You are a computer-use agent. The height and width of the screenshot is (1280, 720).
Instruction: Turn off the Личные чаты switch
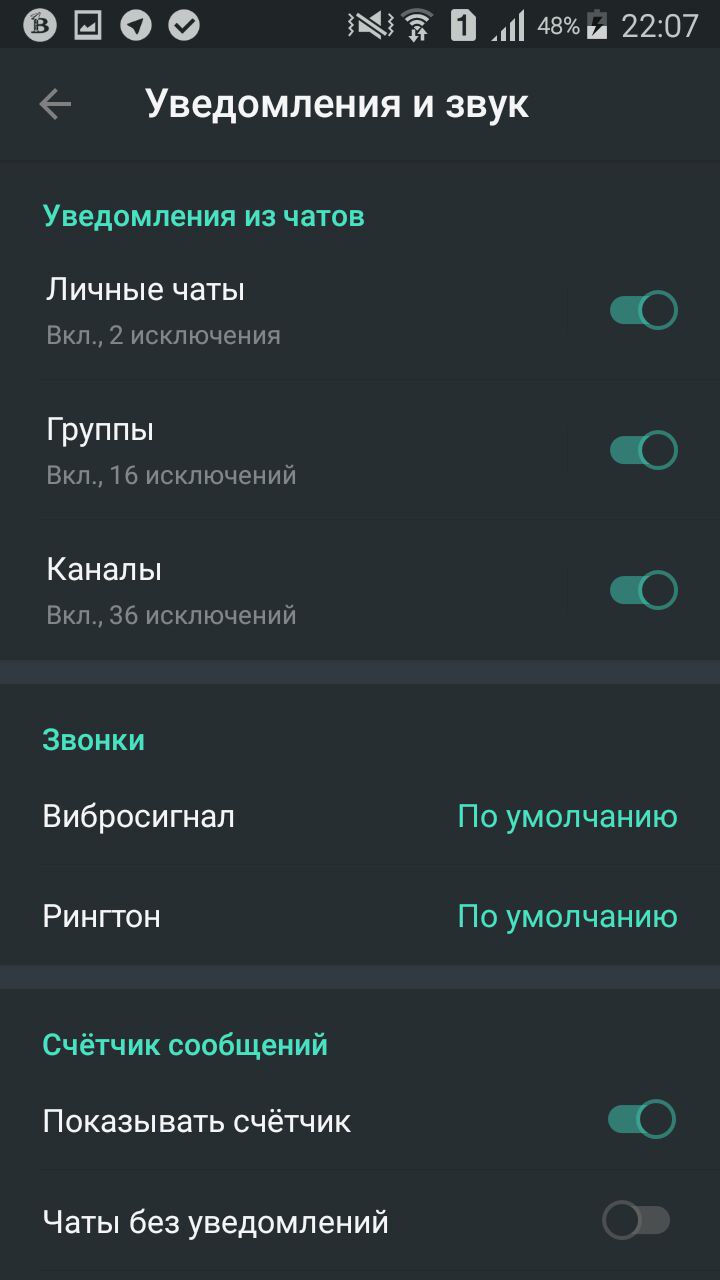pyautogui.click(x=643, y=310)
